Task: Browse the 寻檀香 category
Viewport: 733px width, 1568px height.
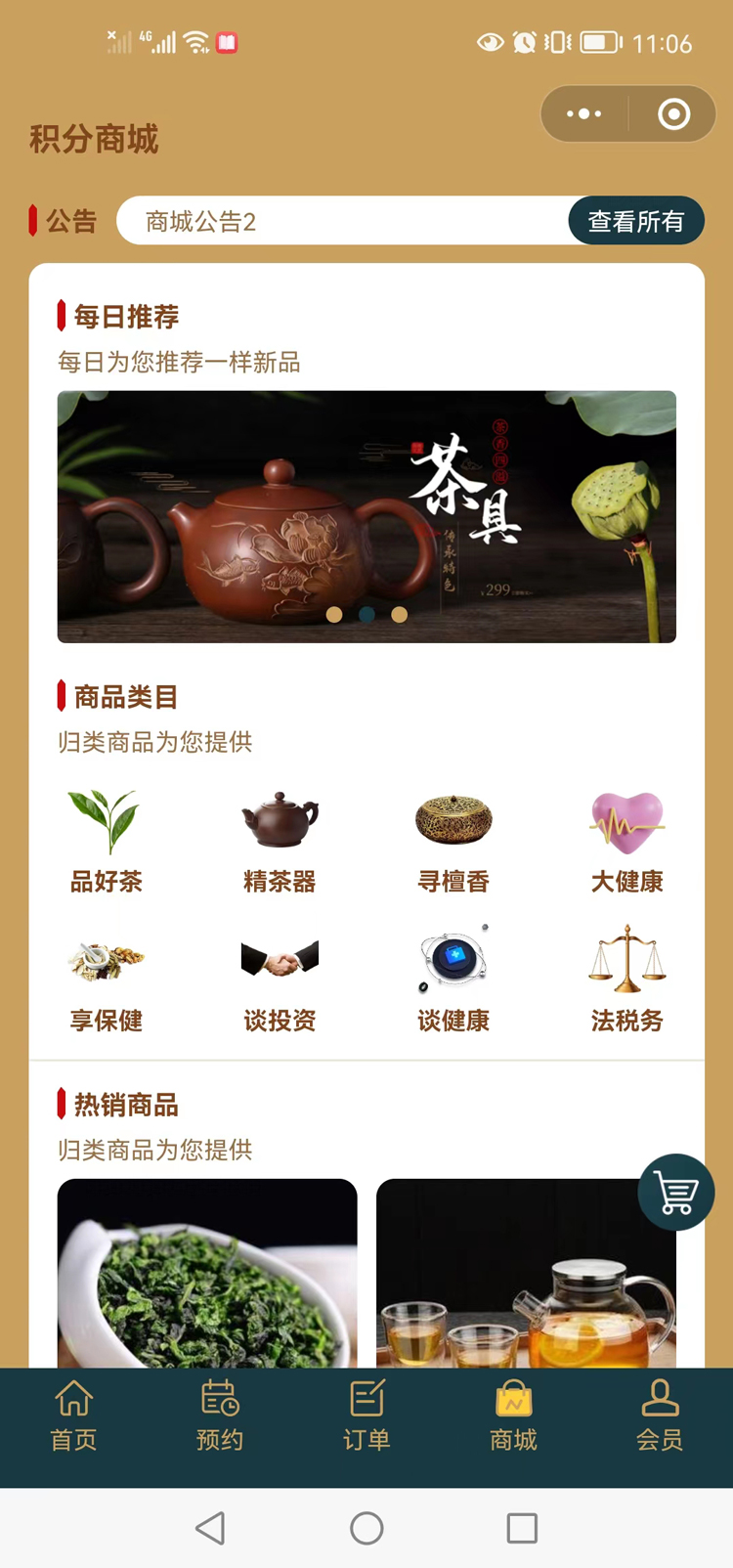Action: (x=453, y=842)
